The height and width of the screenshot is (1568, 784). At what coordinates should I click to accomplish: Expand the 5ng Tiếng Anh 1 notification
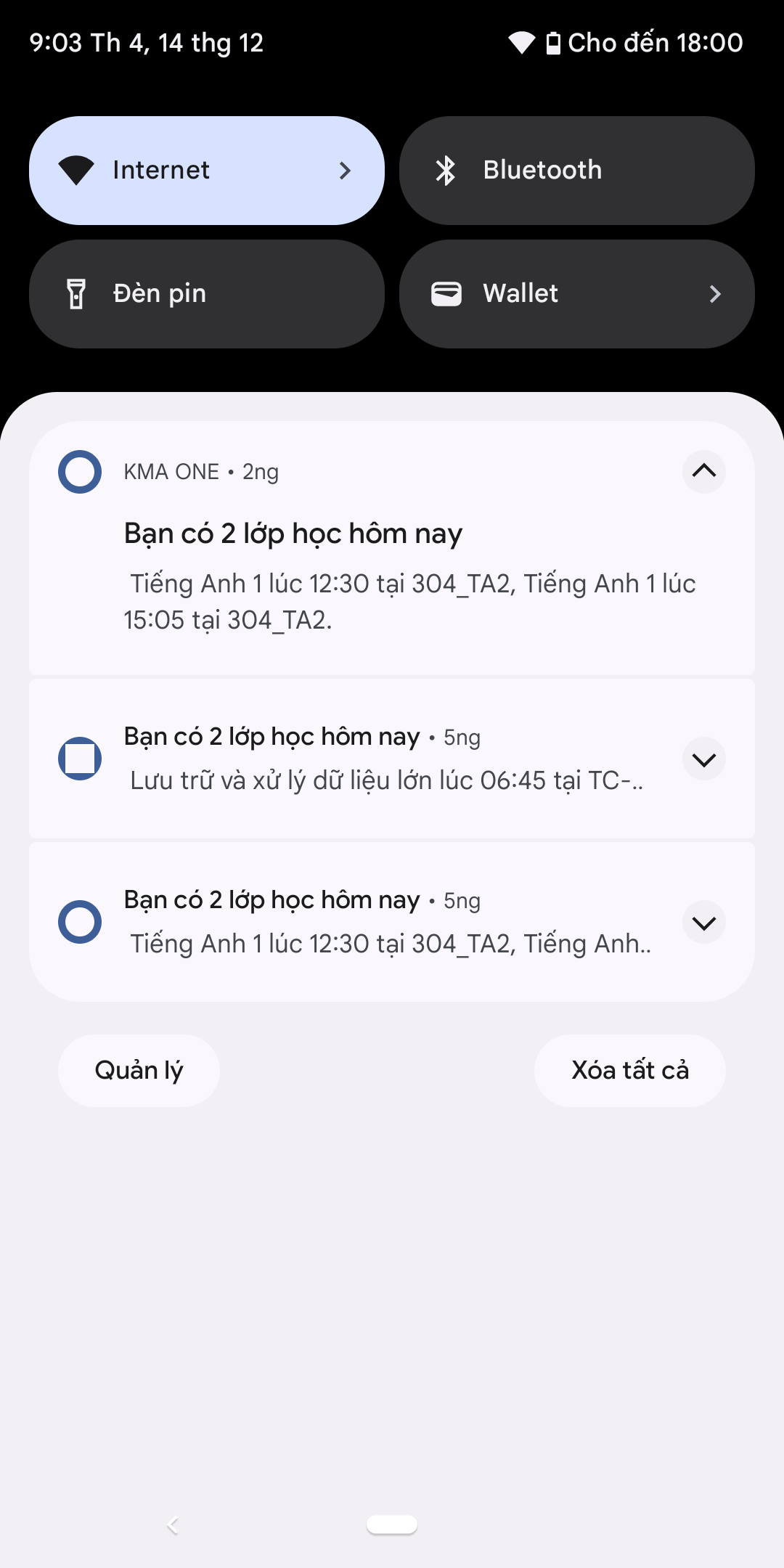(x=704, y=923)
